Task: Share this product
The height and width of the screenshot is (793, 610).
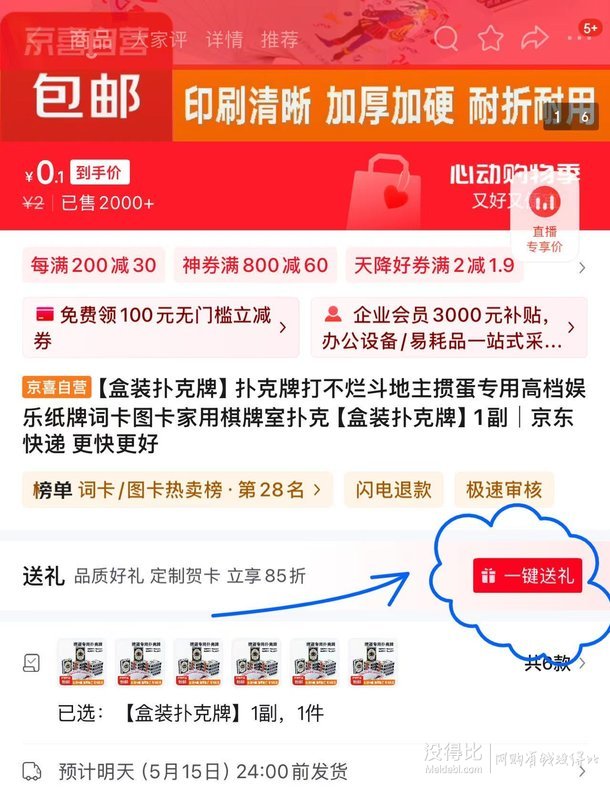Action: click(537, 39)
